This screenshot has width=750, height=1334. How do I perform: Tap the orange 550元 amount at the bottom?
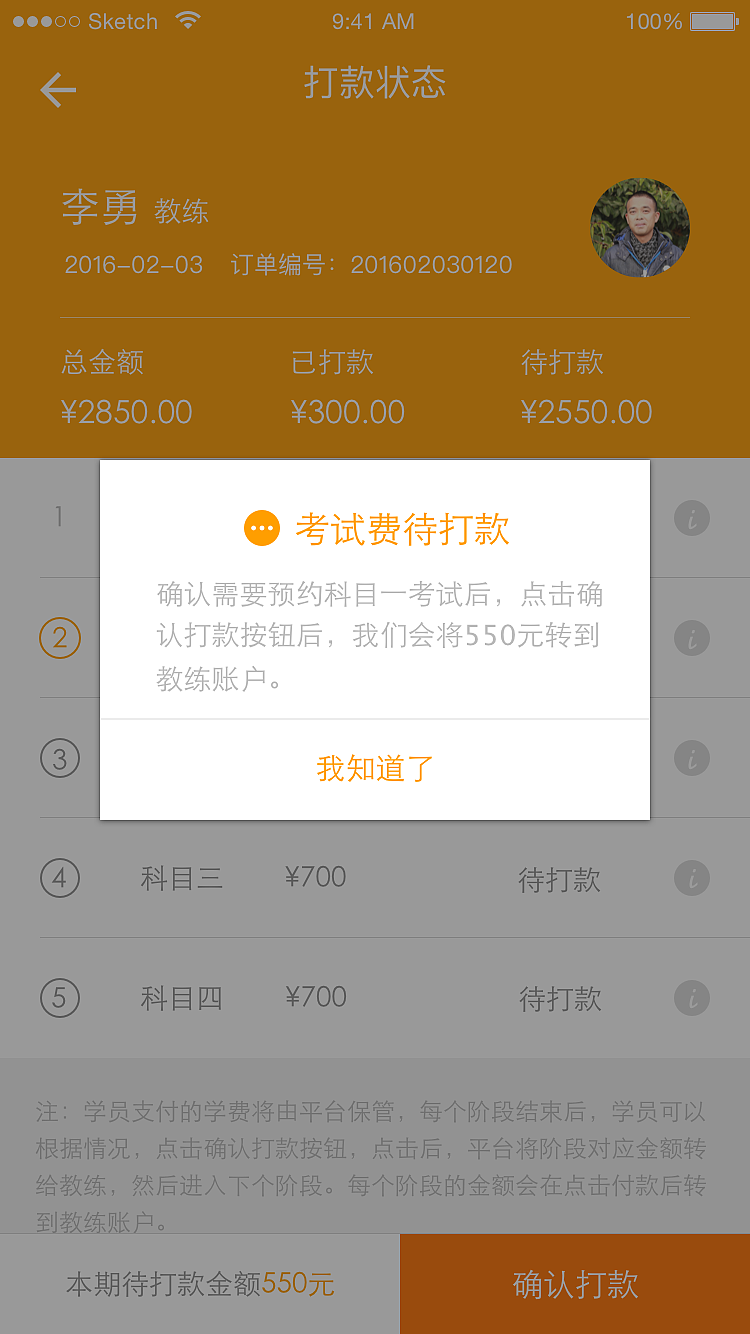click(300, 1284)
